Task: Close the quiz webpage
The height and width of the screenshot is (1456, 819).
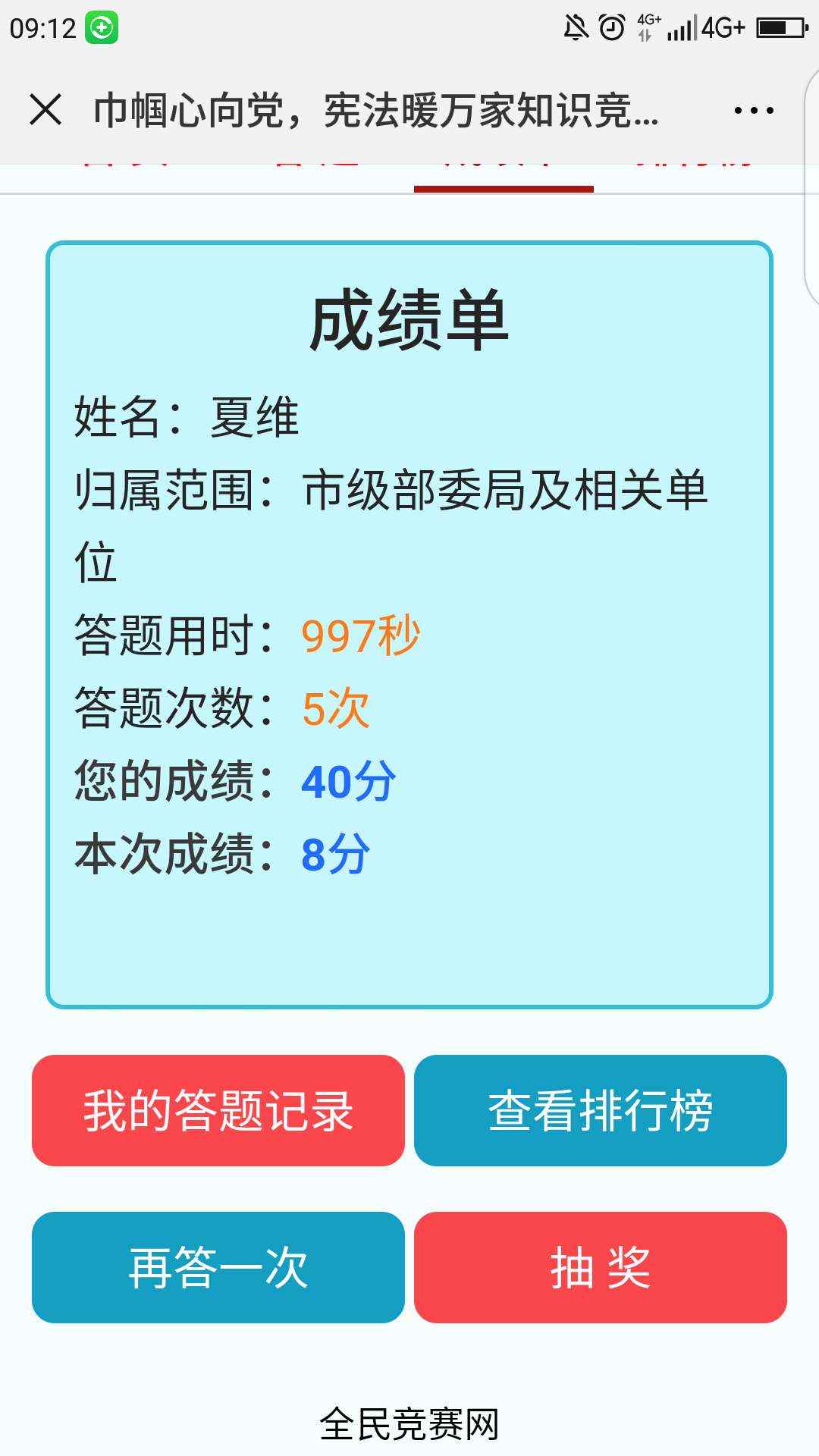Action: (x=45, y=110)
